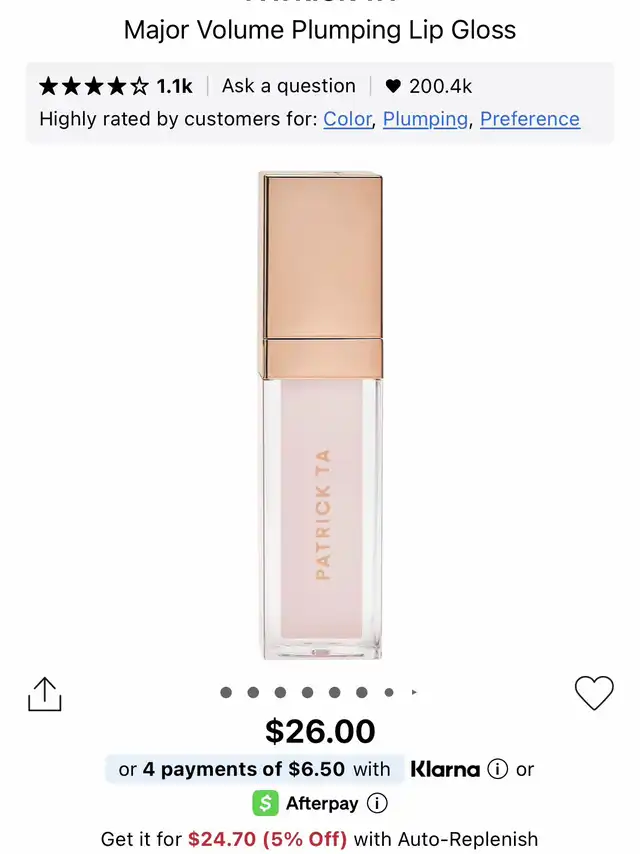Ask a question about this product

click(288, 86)
